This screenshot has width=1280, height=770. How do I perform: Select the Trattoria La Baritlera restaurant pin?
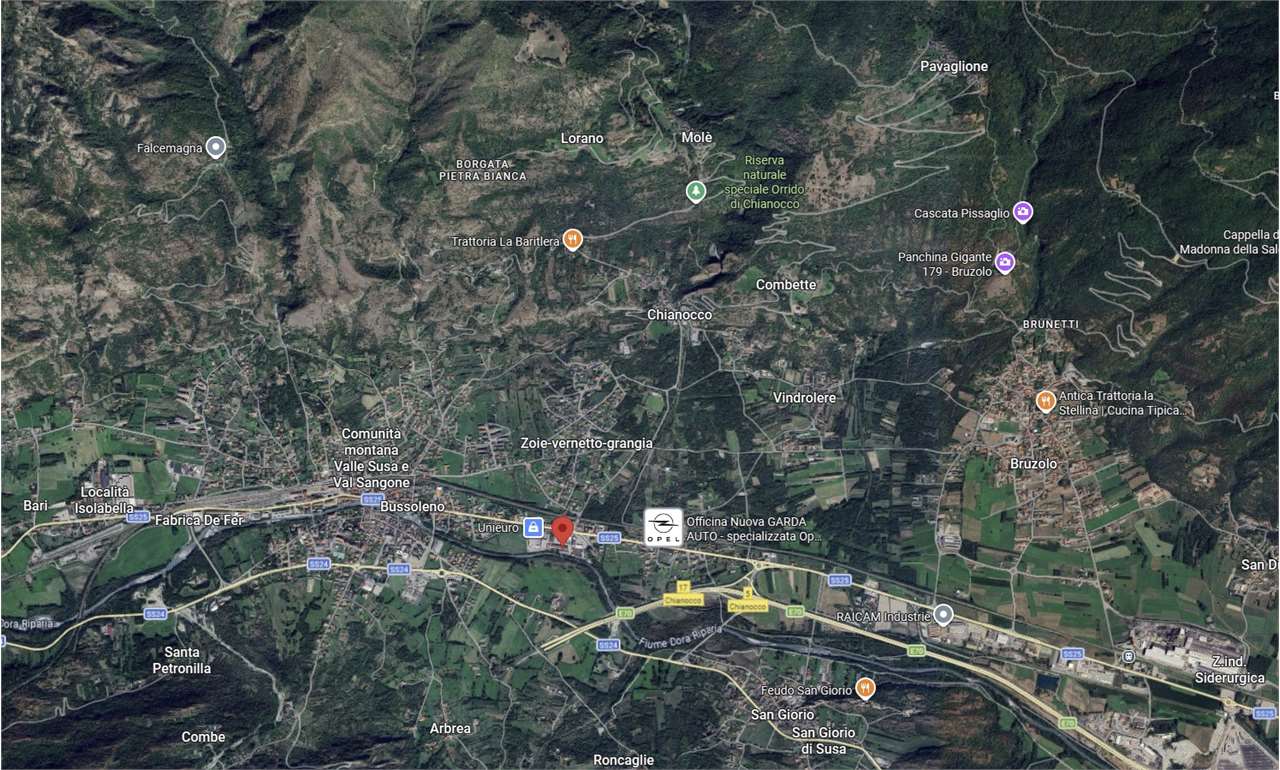click(x=572, y=240)
